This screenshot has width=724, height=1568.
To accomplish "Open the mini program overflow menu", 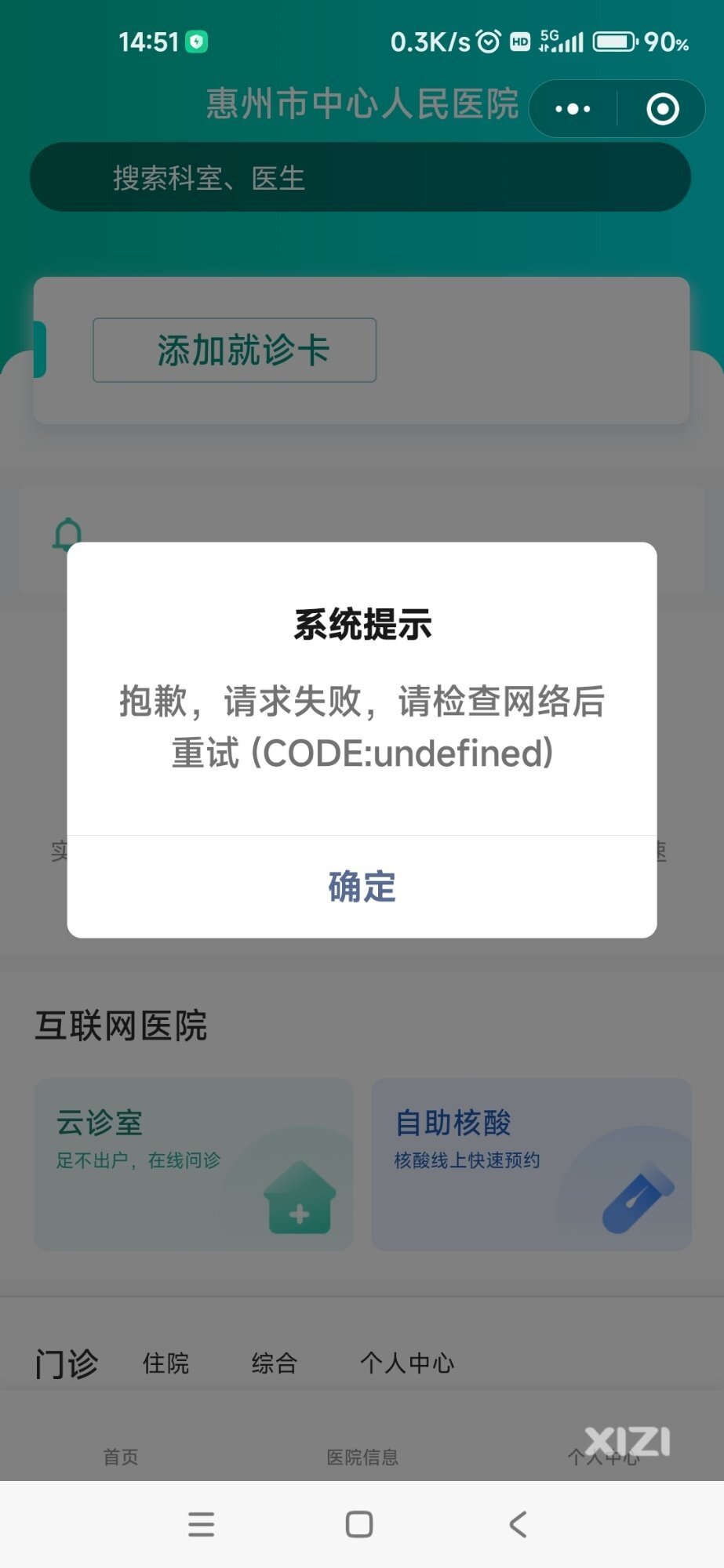I will (x=573, y=109).
